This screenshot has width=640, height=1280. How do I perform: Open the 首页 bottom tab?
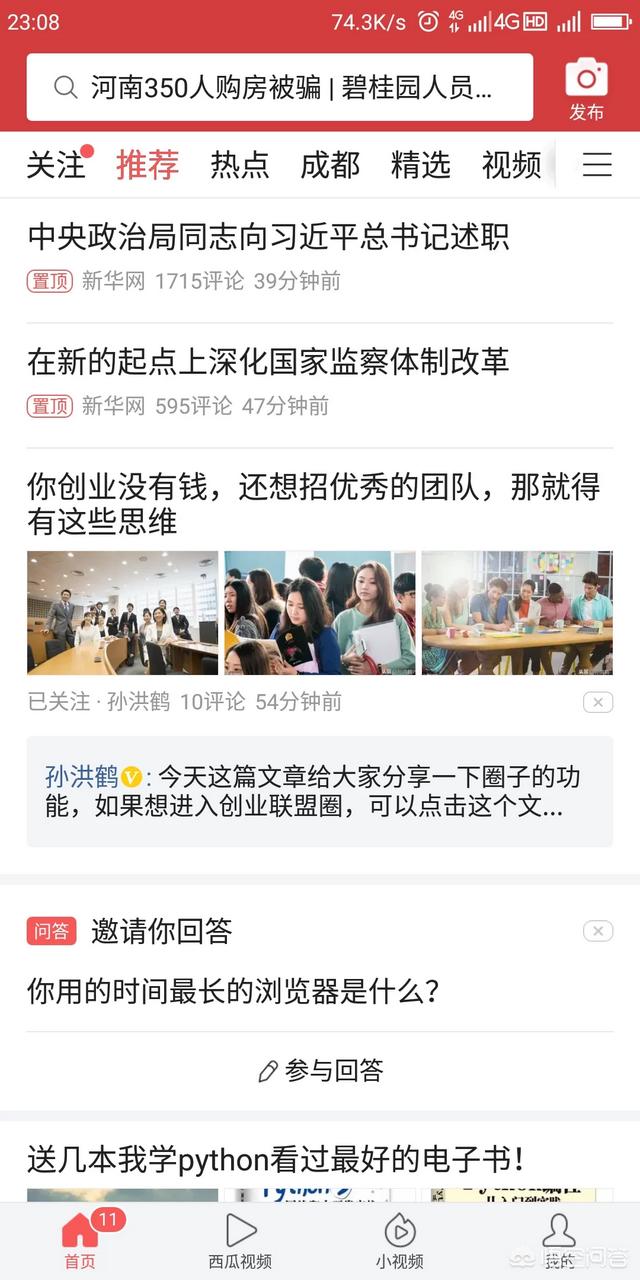[x=80, y=1241]
